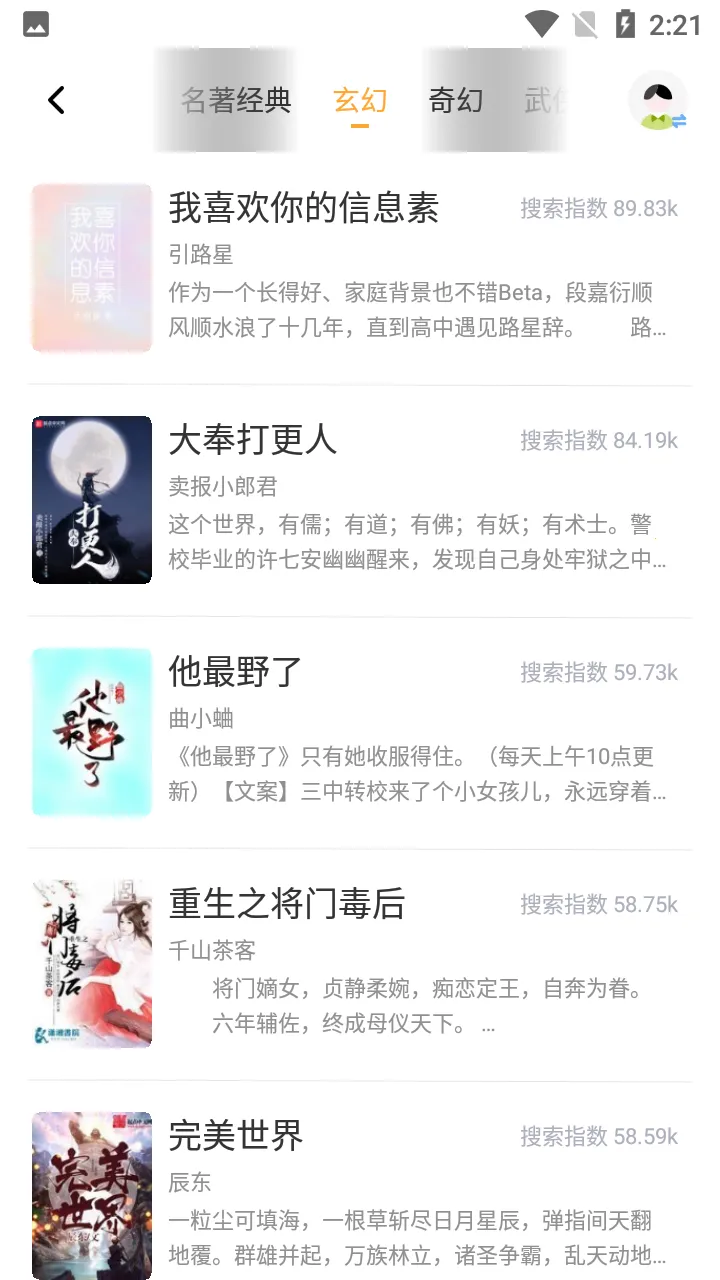Screen dimensions: 720x1280
Task: Tap the back arrow at top left
Action: (x=55, y=99)
